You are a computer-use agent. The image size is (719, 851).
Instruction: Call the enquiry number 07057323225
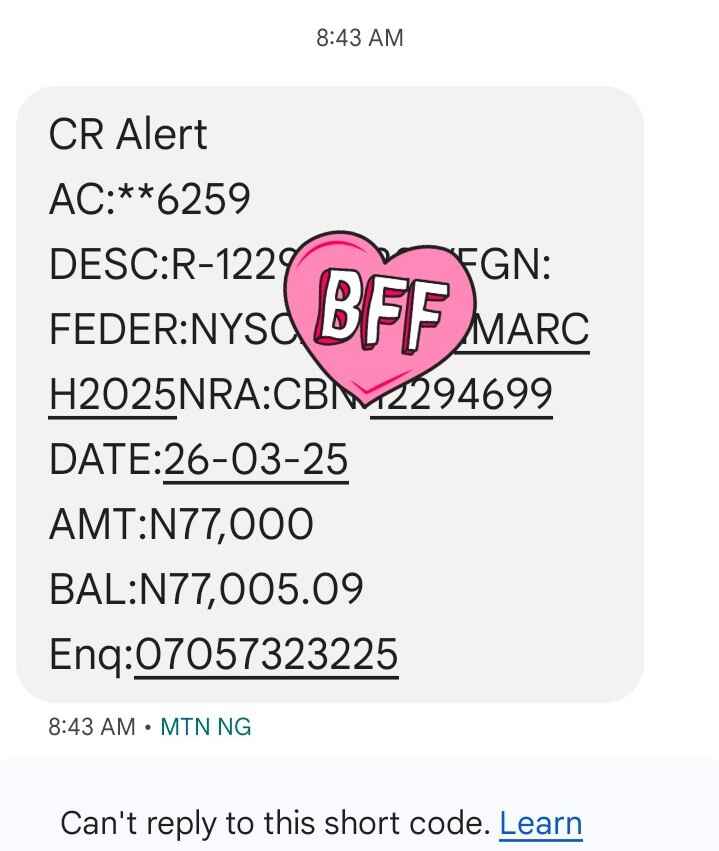(x=266, y=656)
